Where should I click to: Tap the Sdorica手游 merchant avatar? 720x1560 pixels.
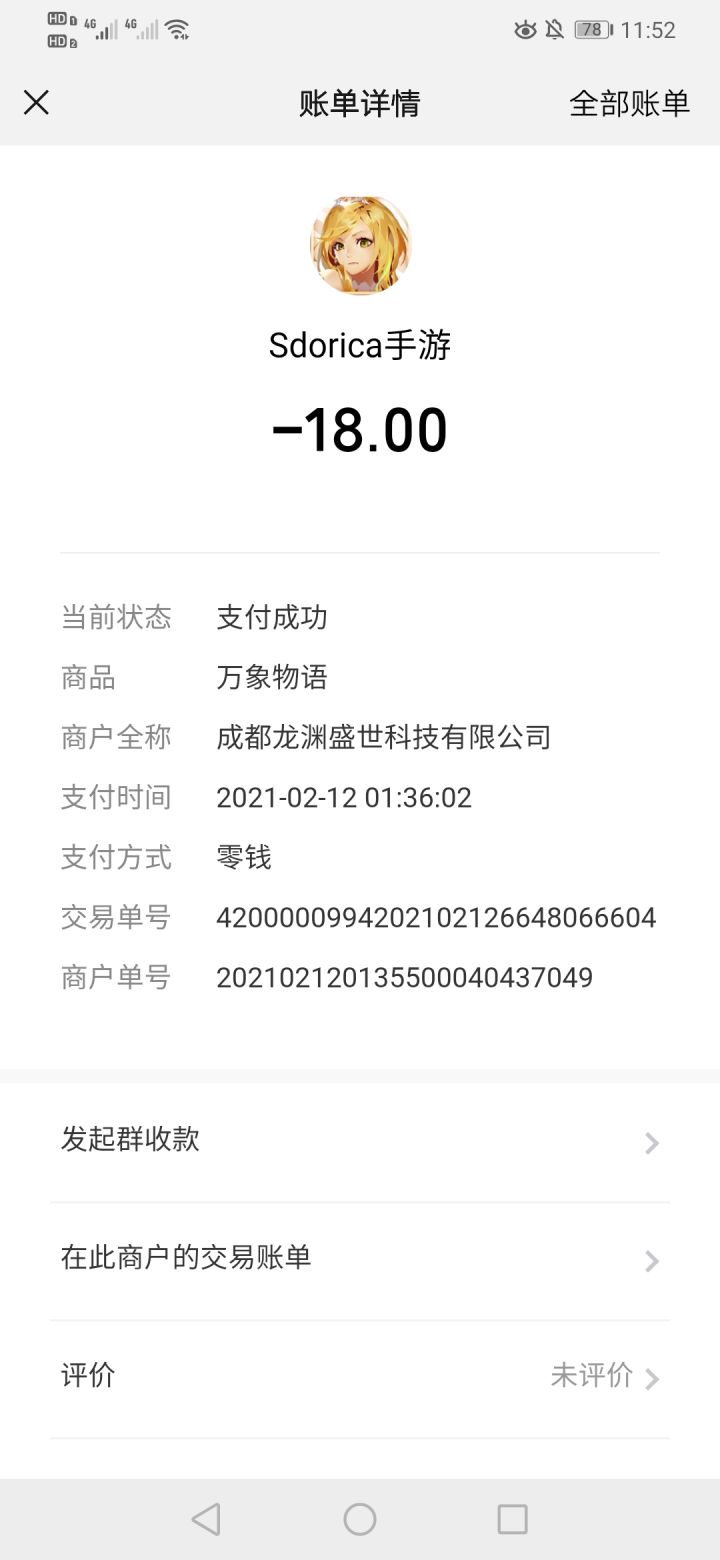pos(360,245)
